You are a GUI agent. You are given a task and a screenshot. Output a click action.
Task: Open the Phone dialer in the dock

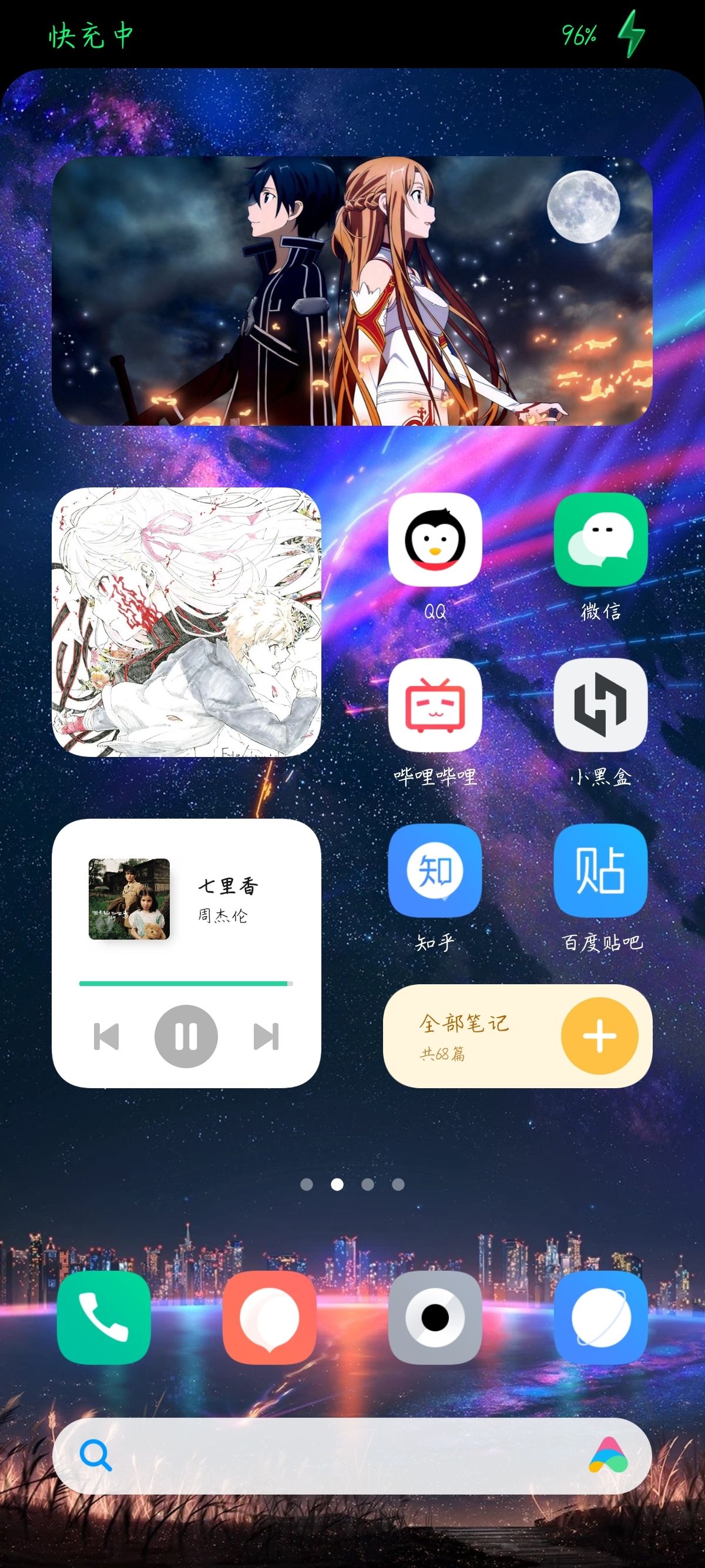click(104, 1318)
